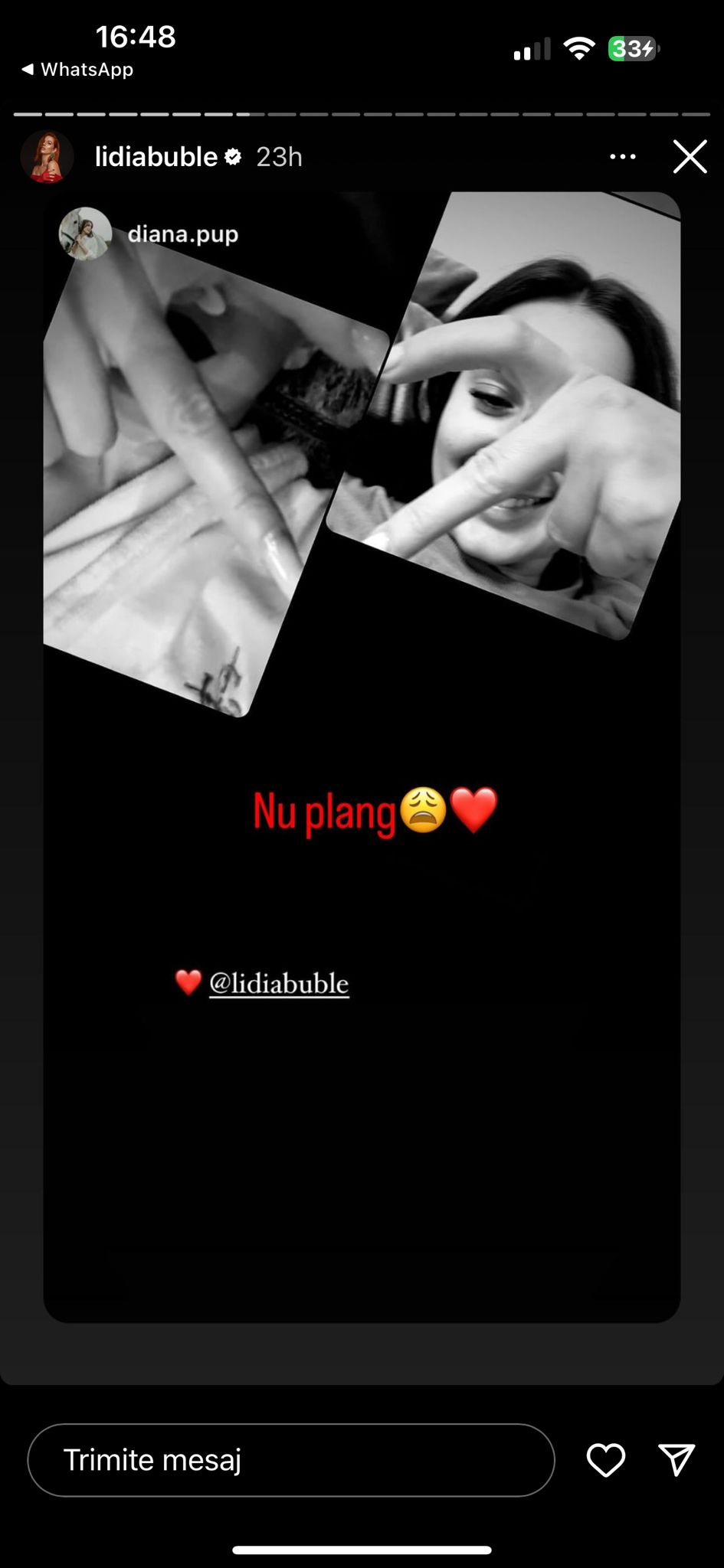Open lidiabuble's profile picture

[47, 157]
